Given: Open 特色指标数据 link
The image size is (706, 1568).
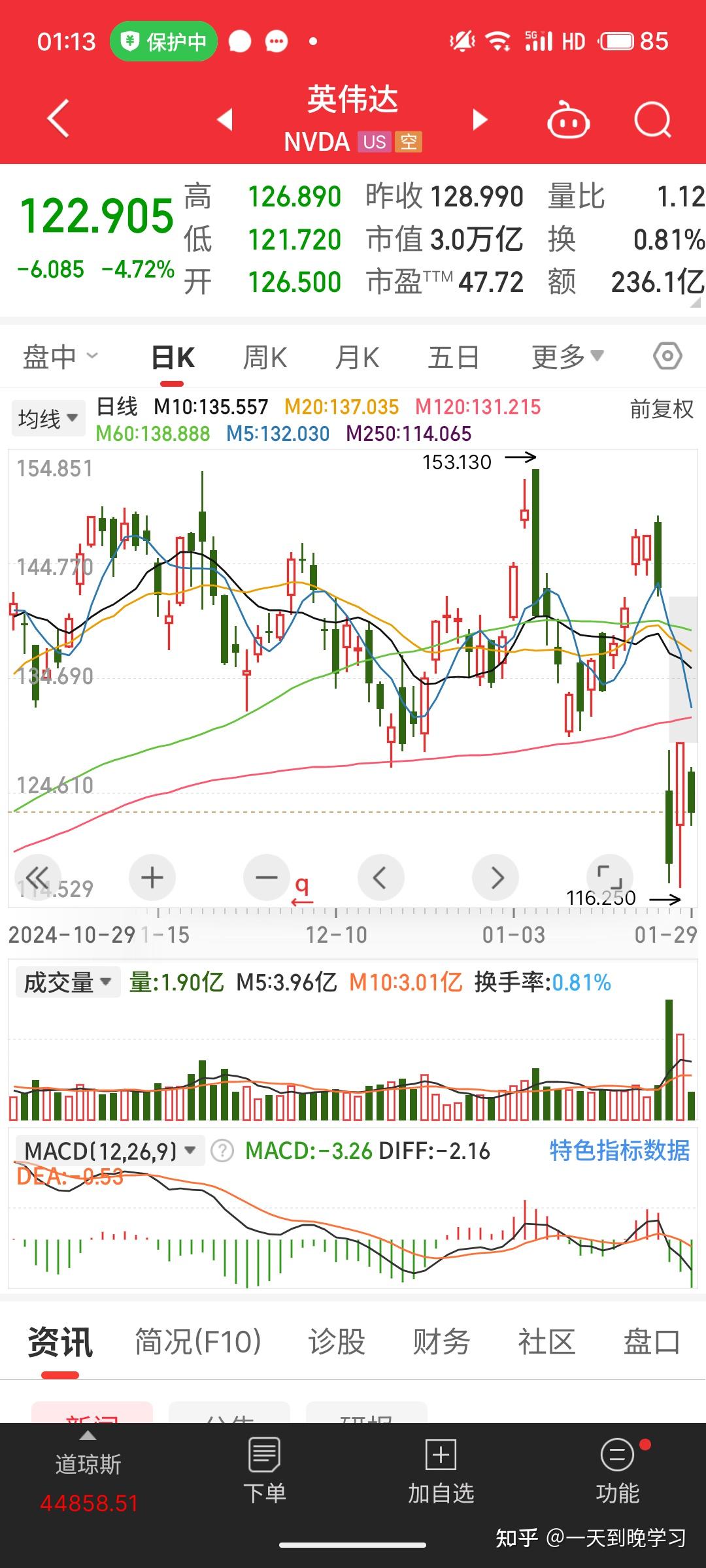Looking at the screenshot, I should [619, 1151].
